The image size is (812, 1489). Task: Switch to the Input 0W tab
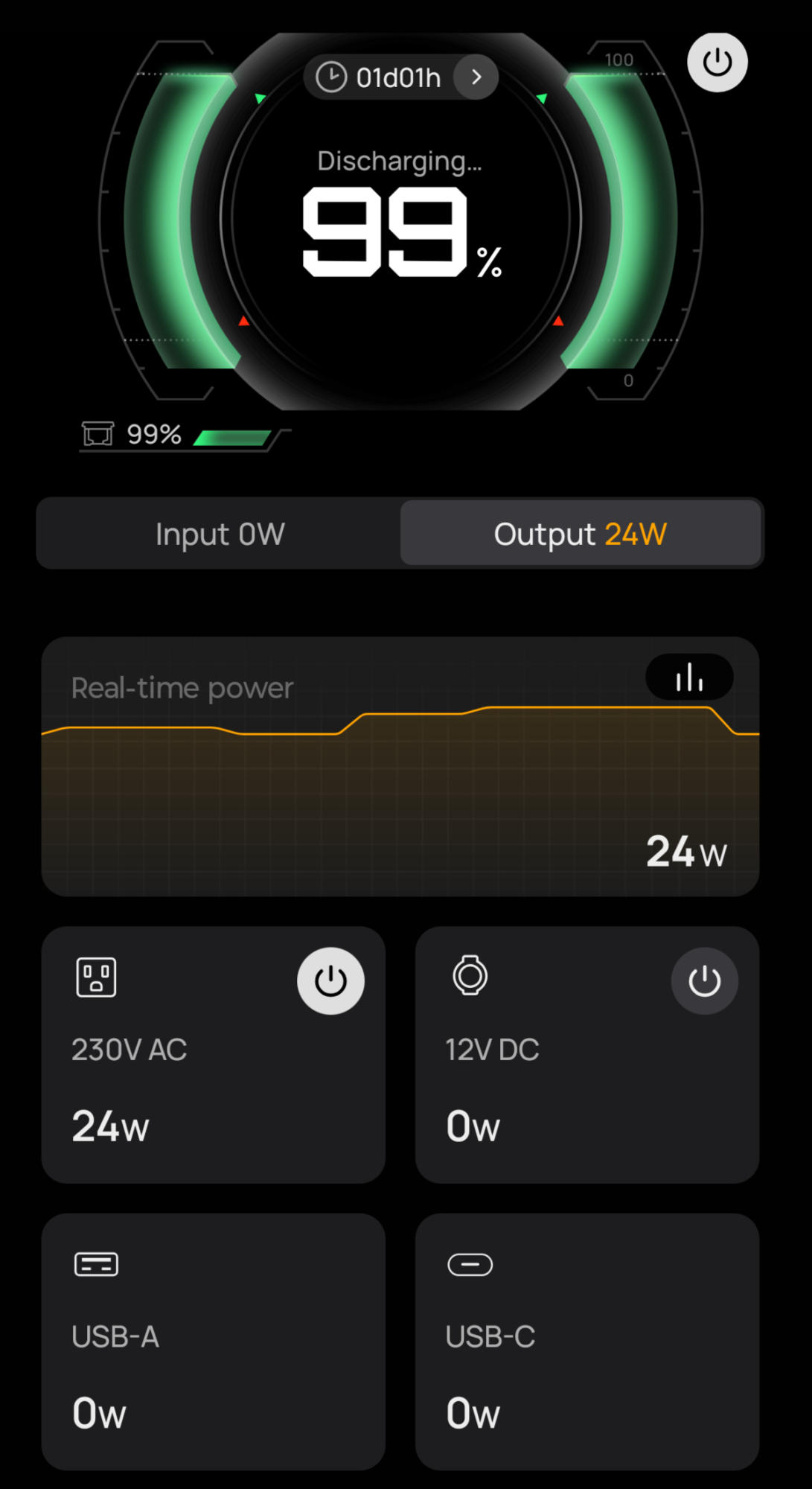point(220,534)
